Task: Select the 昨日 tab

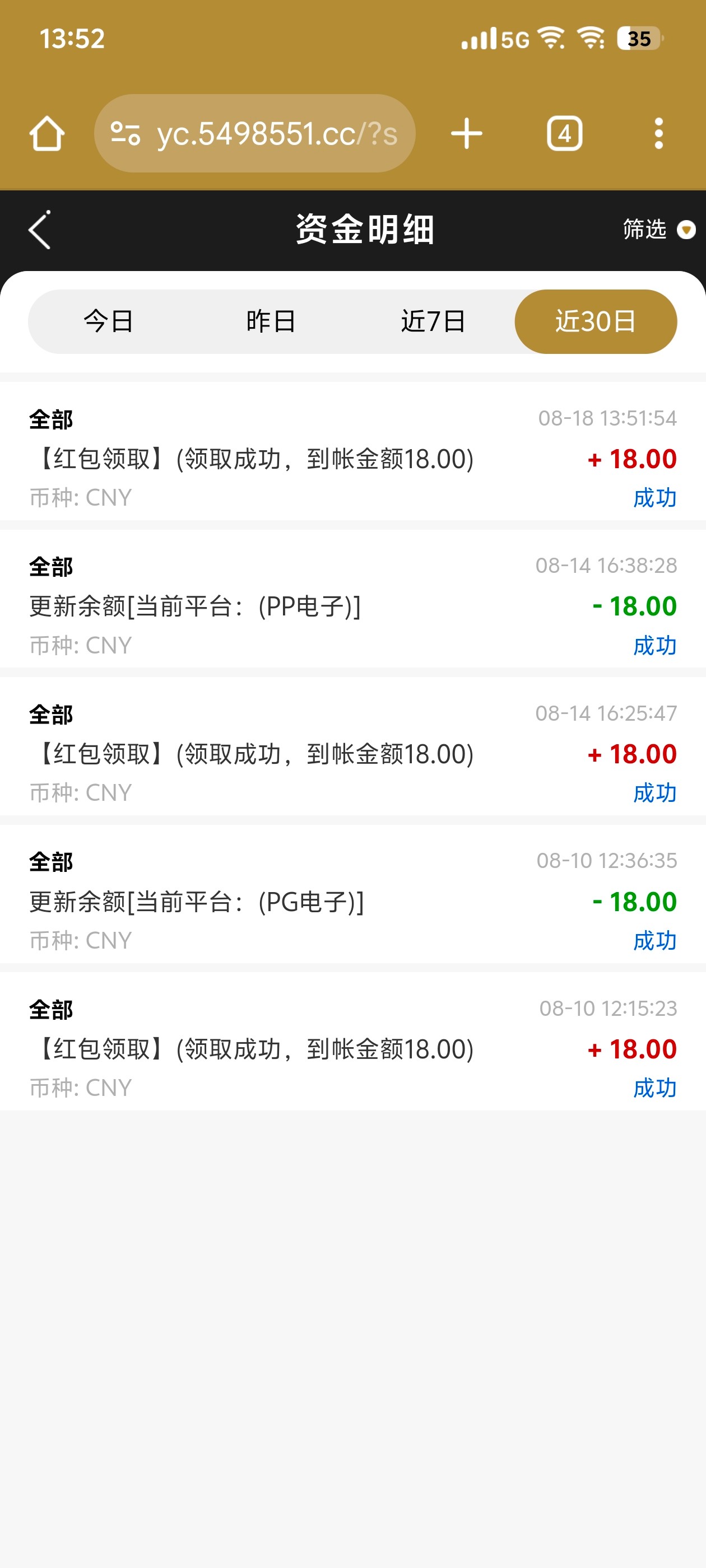Action: point(271,321)
